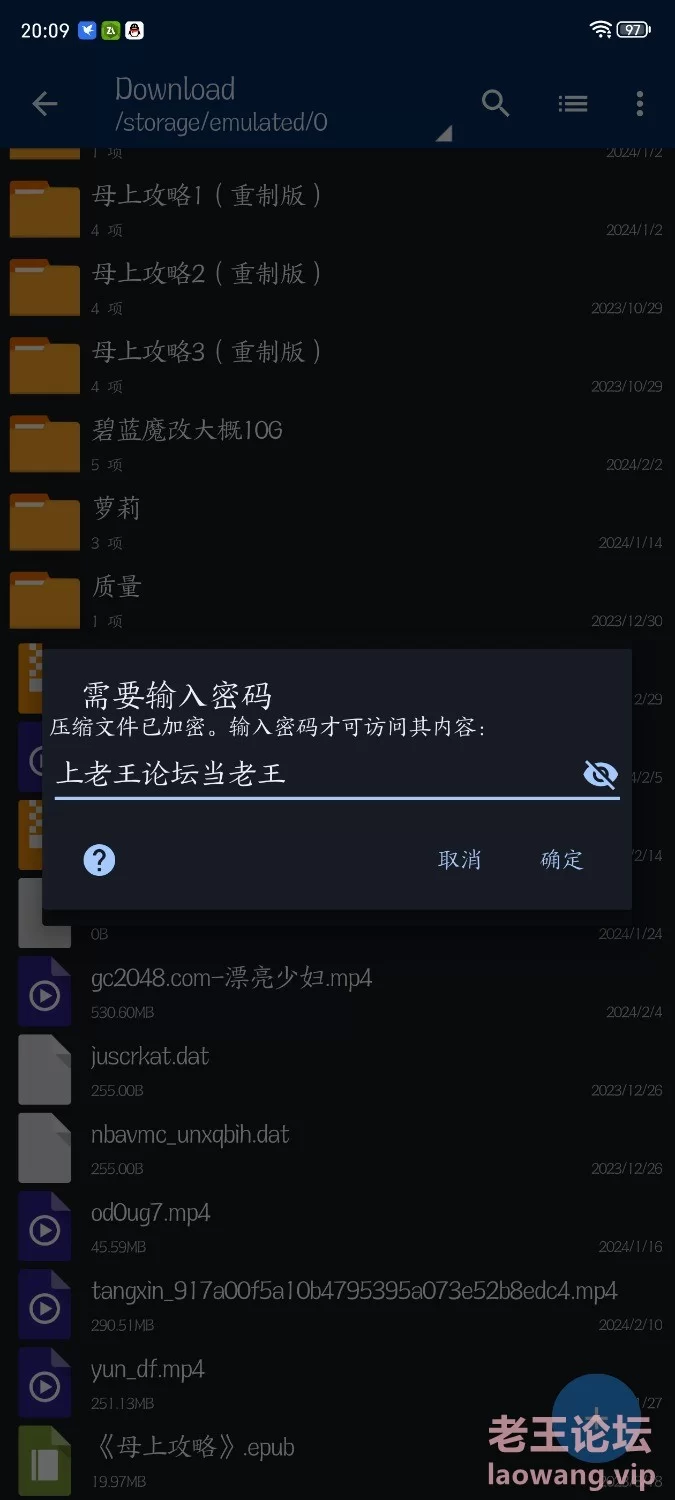Open the juscrkat.dat file
The width and height of the screenshot is (675, 1500).
337,1069
